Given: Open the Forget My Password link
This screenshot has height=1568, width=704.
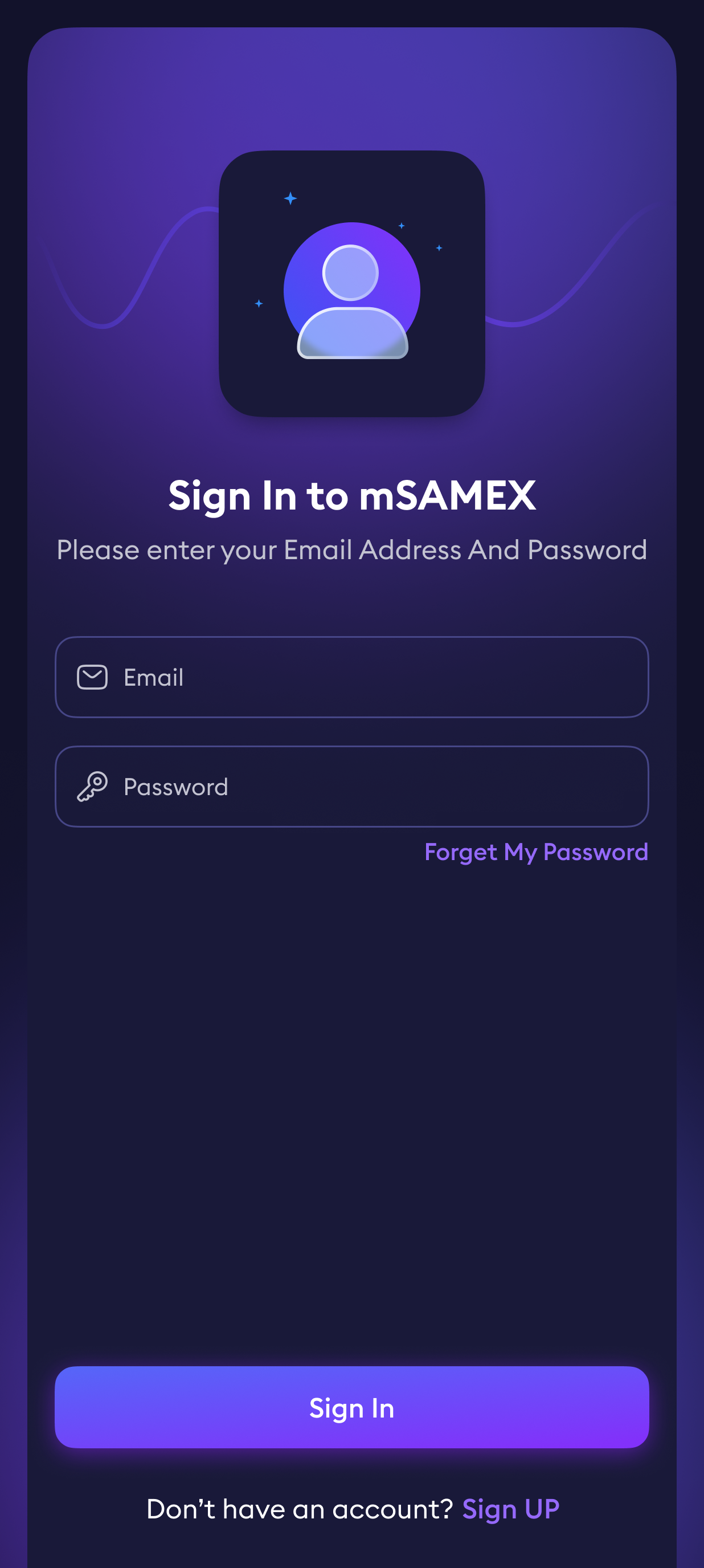Looking at the screenshot, I should coord(536,852).
